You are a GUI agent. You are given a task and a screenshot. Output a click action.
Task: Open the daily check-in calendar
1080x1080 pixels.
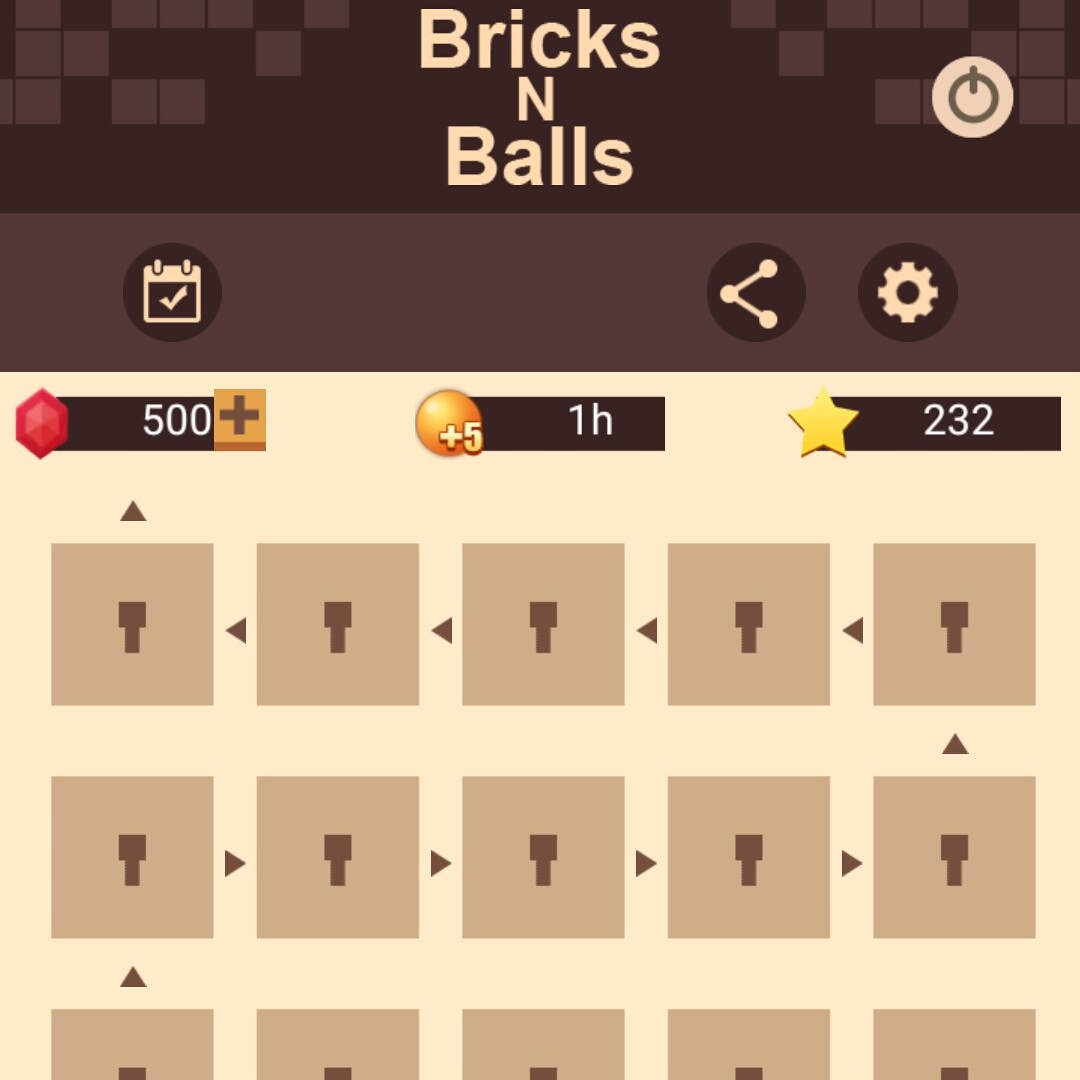[172, 292]
